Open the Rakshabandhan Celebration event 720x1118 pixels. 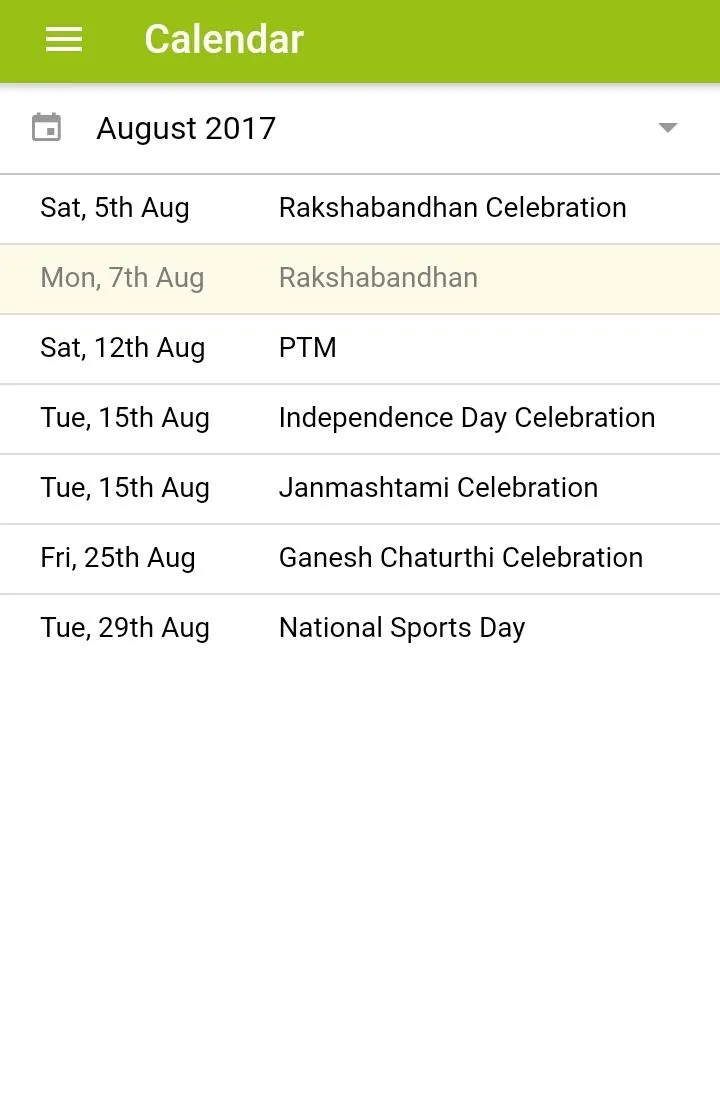(x=452, y=208)
